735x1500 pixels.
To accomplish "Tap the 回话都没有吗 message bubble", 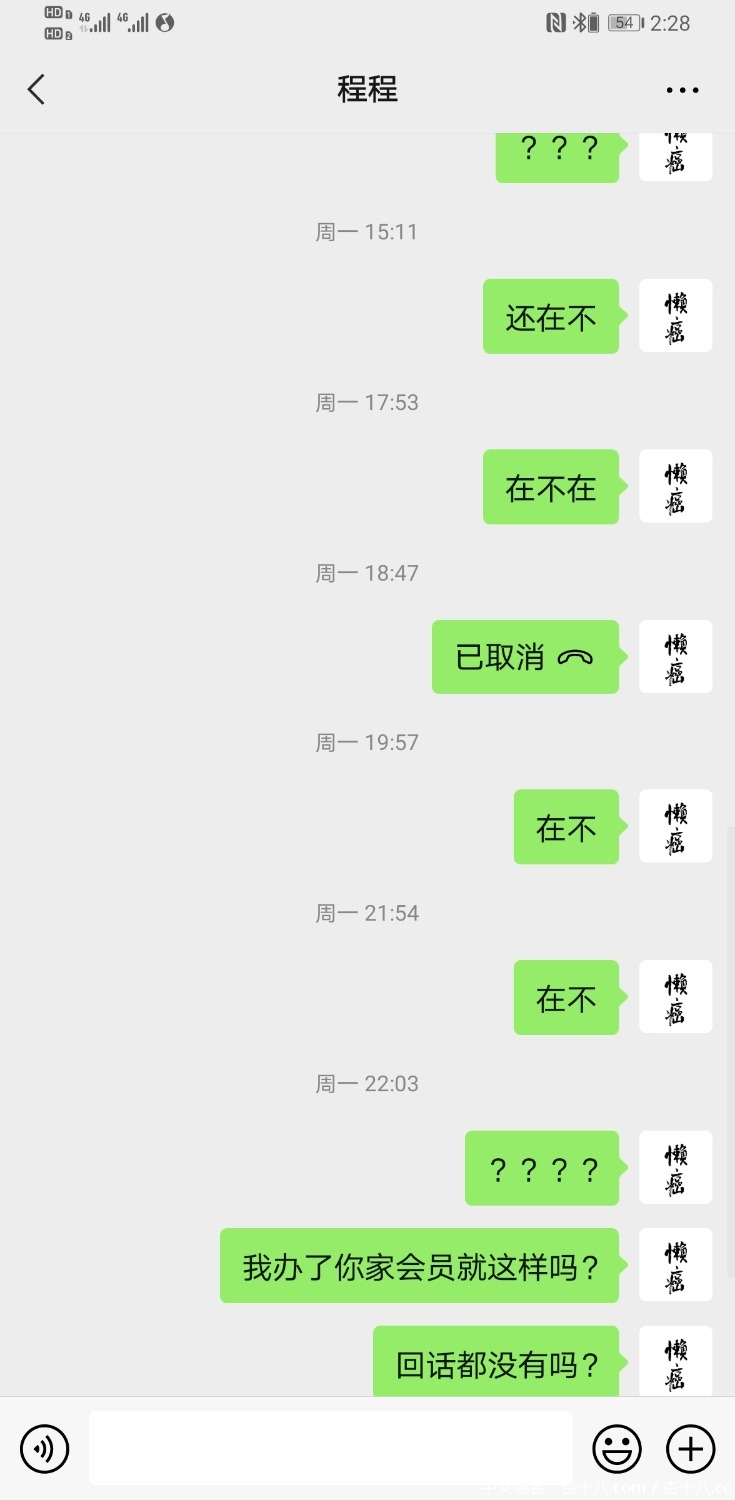I will coord(496,1362).
